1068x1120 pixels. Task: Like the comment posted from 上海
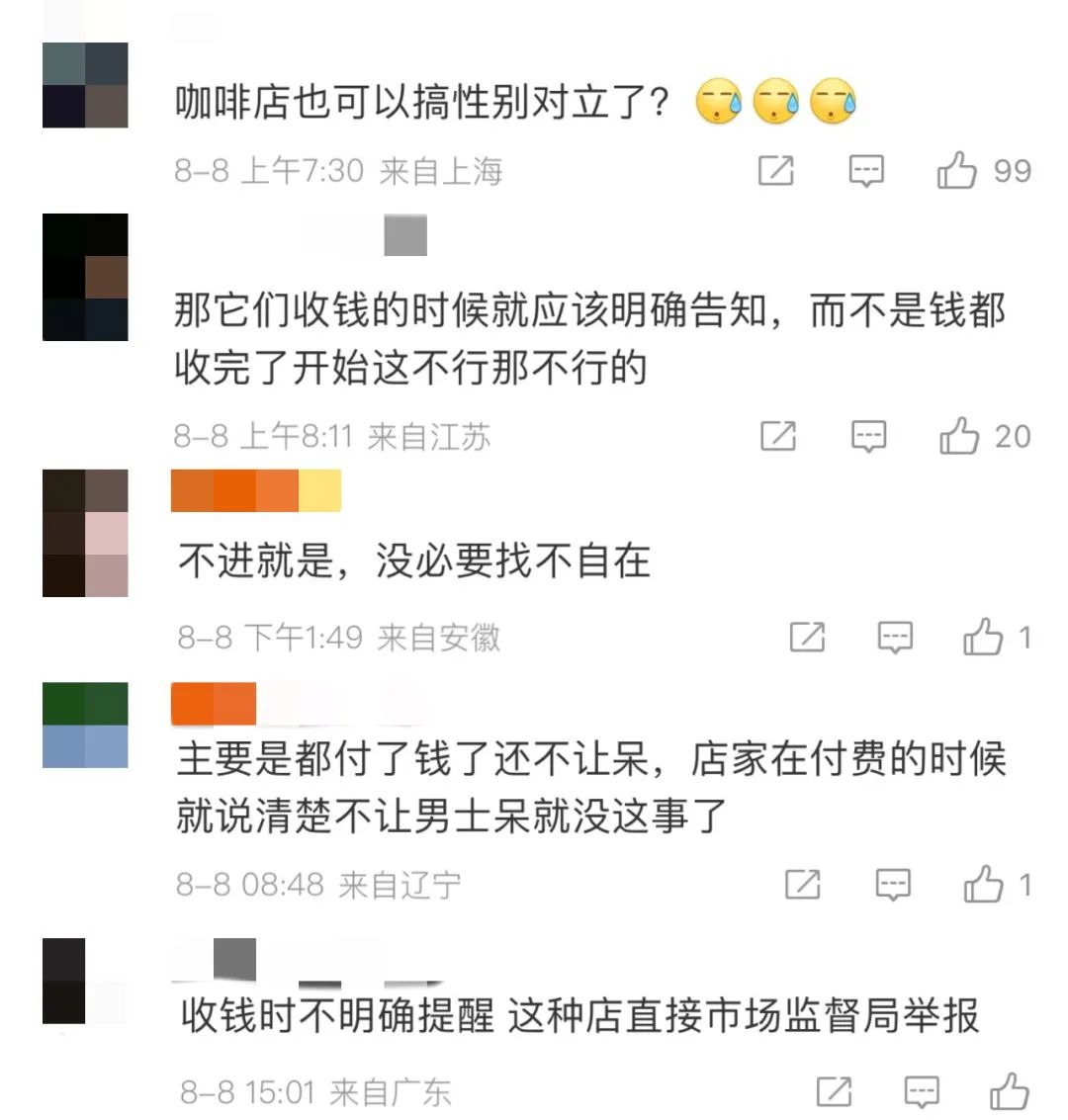[x=957, y=171]
